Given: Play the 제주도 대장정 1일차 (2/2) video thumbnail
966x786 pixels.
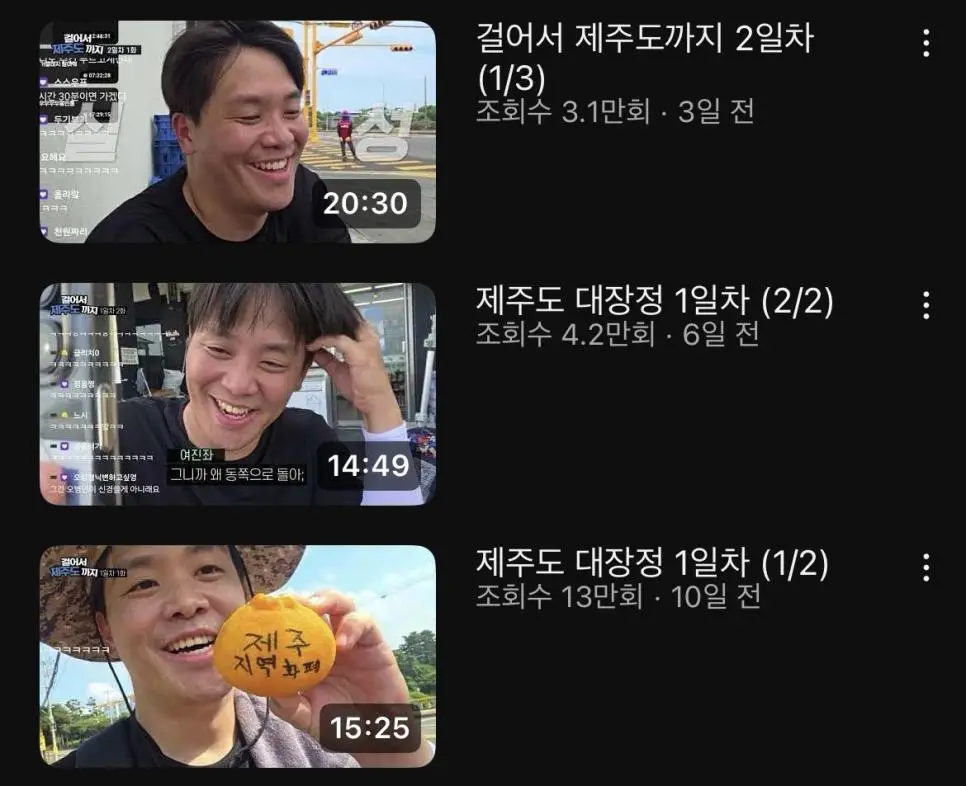Looking at the screenshot, I should 237,393.
